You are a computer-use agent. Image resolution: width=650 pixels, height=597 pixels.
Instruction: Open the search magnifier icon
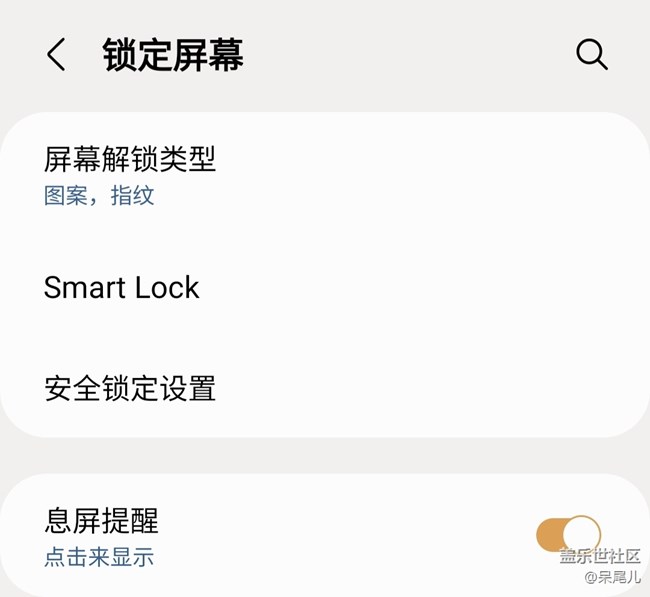coord(592,55)
